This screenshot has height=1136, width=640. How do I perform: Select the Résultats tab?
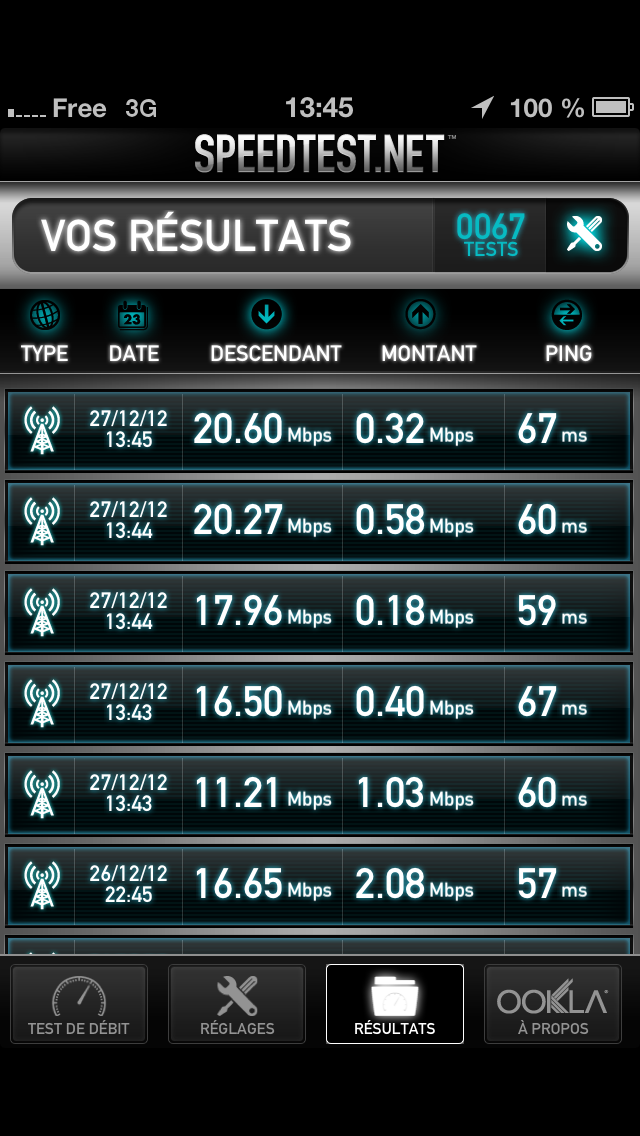(395, 1003)
